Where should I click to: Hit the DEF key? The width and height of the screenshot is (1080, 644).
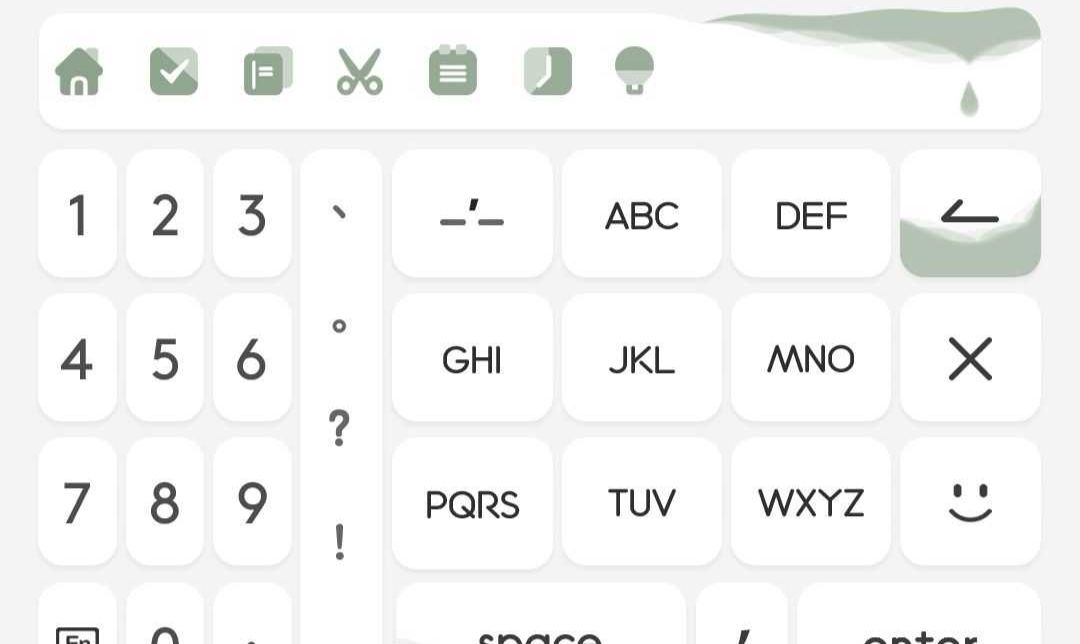tap(810, 214)
